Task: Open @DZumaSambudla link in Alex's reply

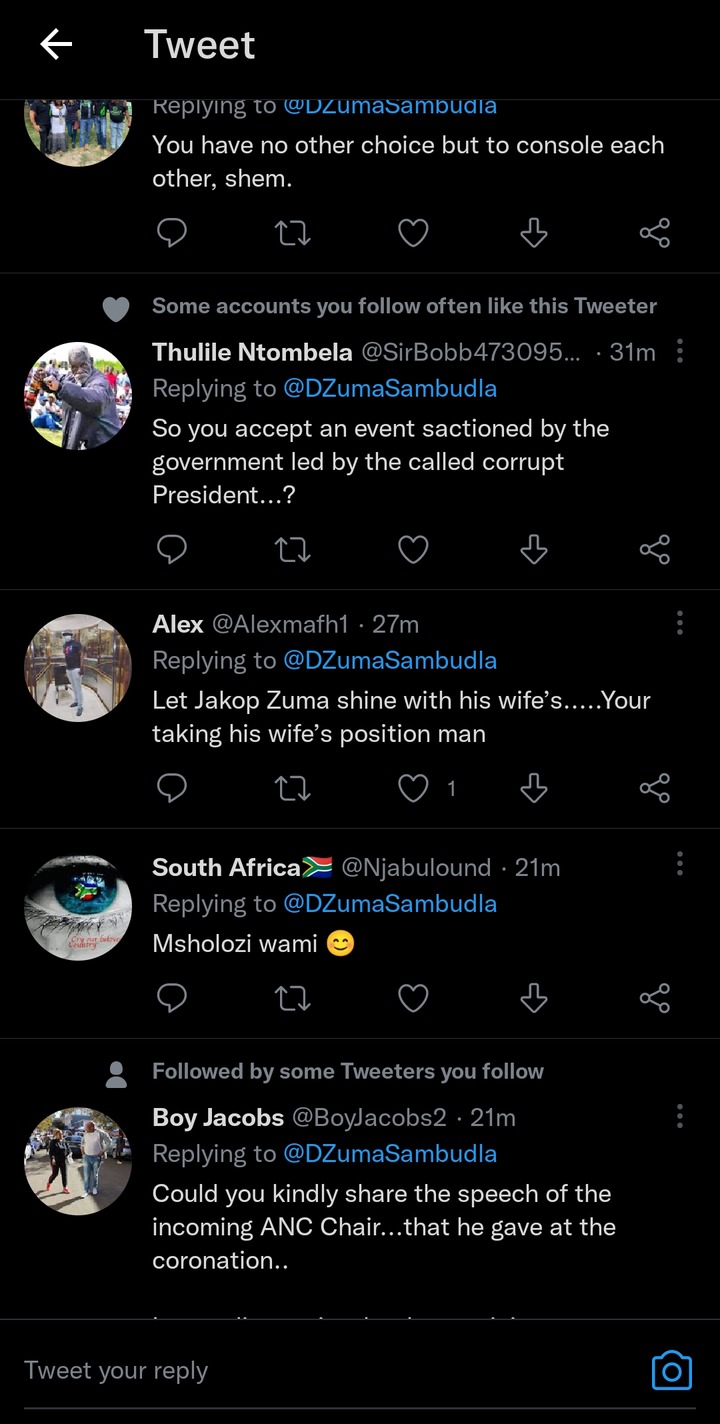Action: point(390,660)
